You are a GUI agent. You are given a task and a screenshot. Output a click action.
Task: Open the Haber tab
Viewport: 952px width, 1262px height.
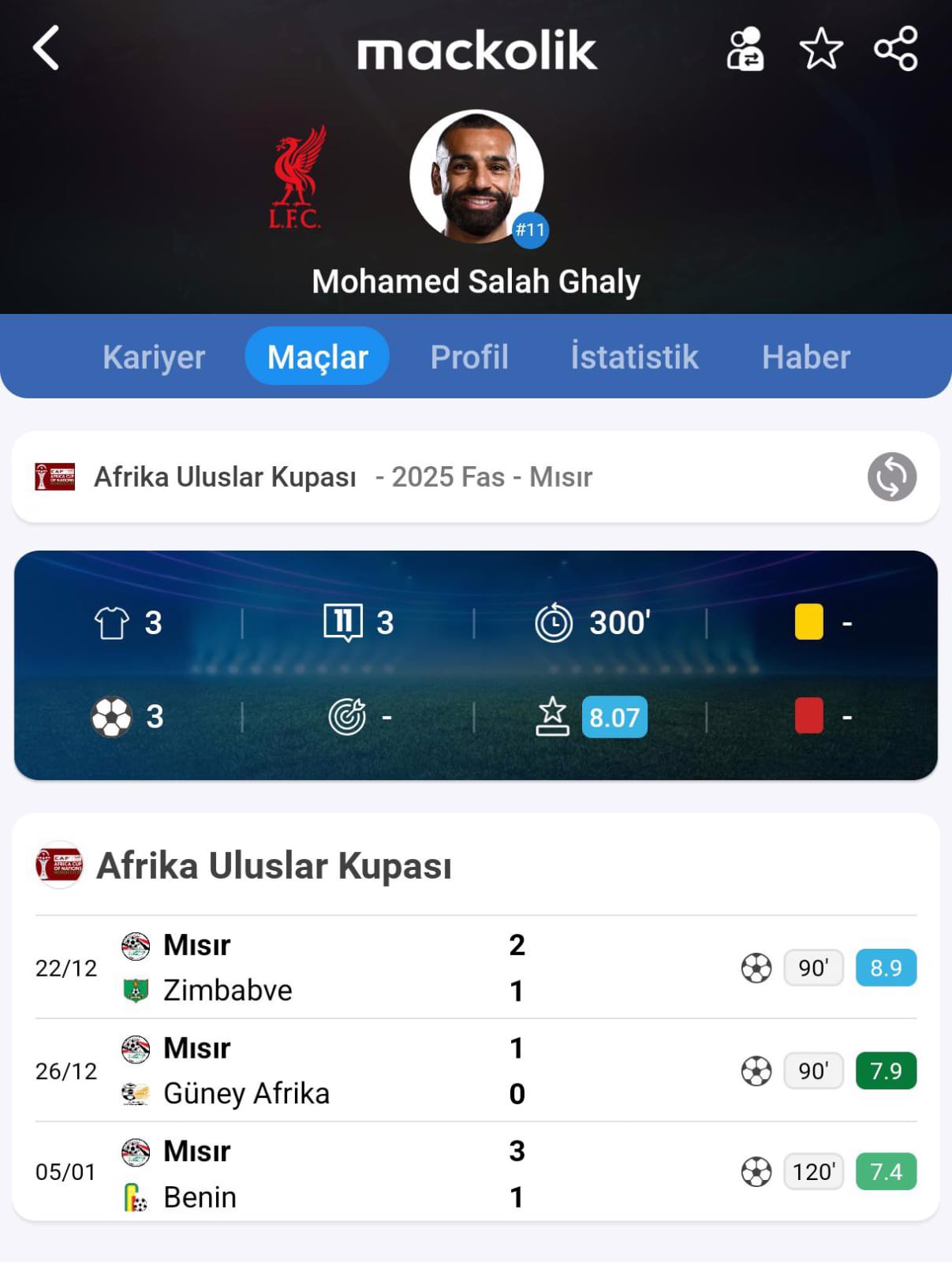[805, 357]
